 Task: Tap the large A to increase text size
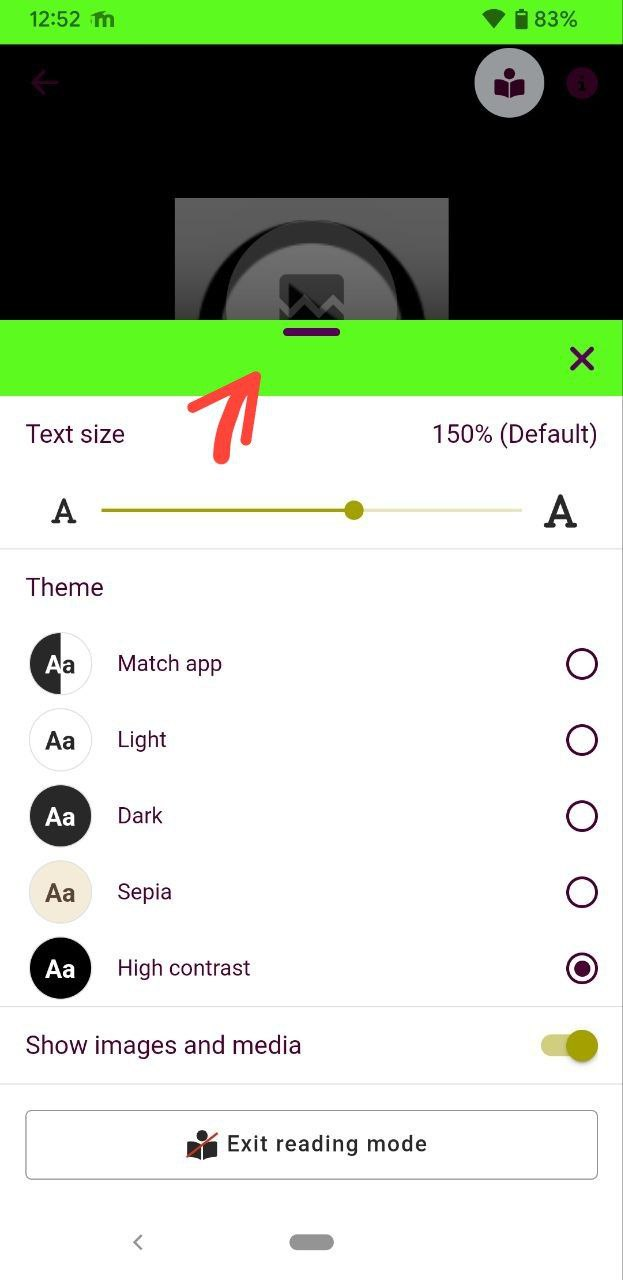coord(560,511)
